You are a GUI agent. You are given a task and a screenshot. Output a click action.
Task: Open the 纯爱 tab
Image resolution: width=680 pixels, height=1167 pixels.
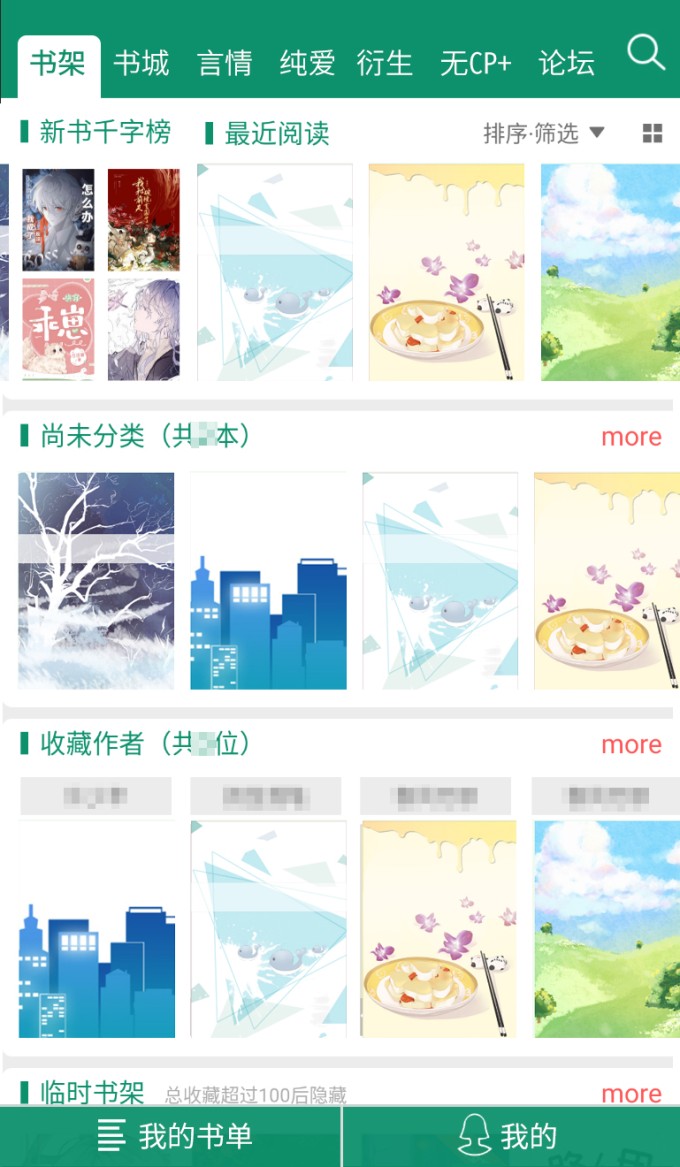pyautogui.click(x=307, y=63)
